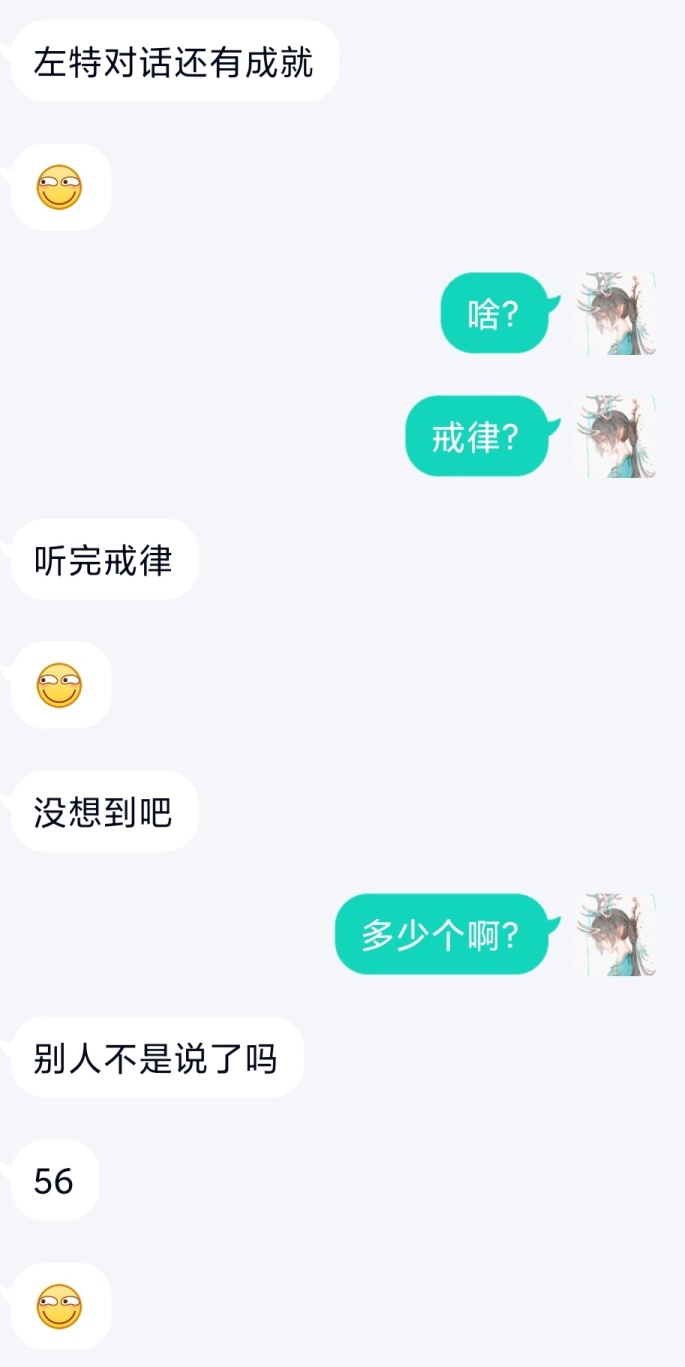
Task: View the profile from the avatar beside 多少个啊?
Action: [613, 934]
